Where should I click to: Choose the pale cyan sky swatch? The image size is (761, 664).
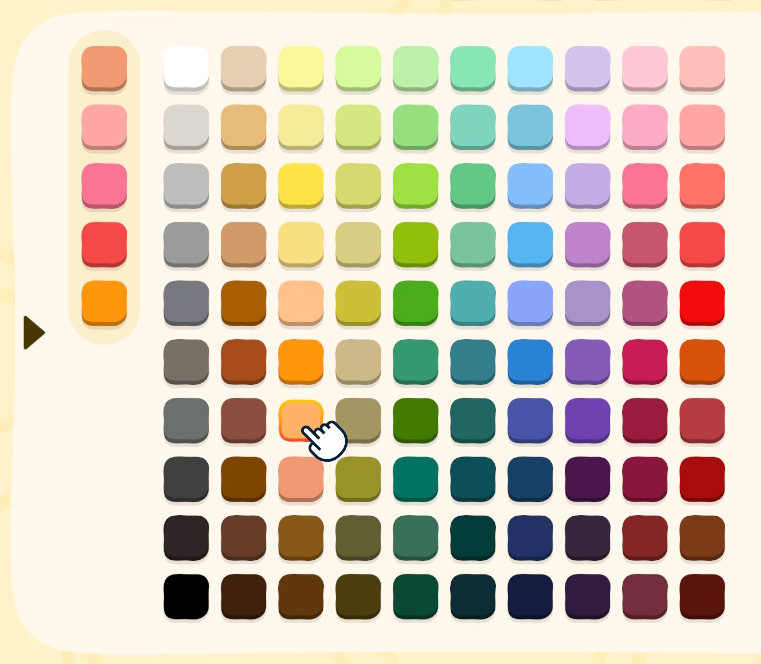coord(530,66)
